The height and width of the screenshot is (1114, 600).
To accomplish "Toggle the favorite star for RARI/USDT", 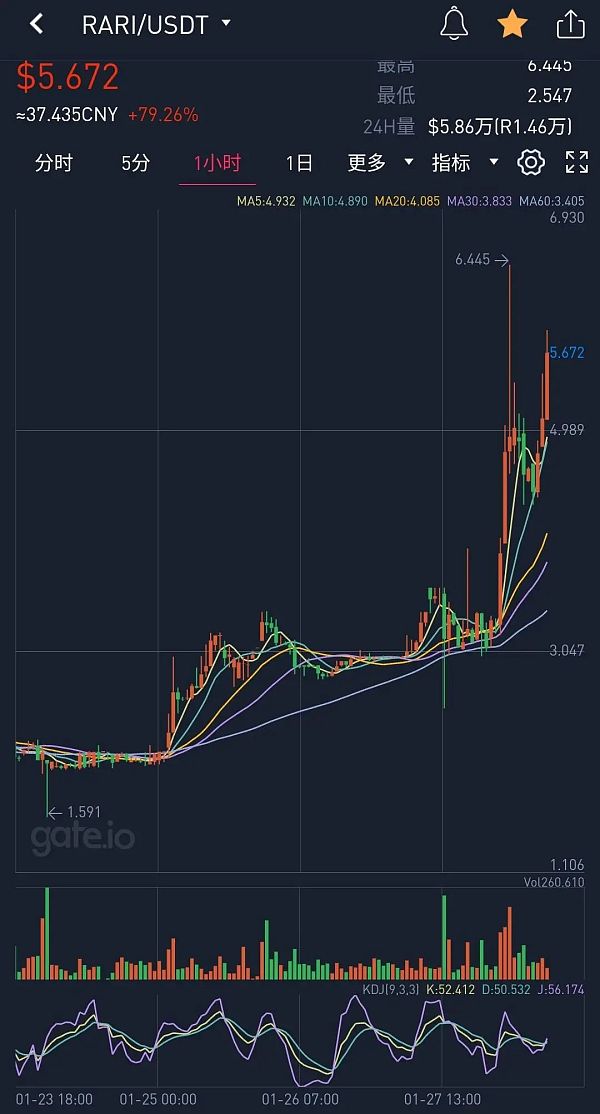I will [512, 23].
